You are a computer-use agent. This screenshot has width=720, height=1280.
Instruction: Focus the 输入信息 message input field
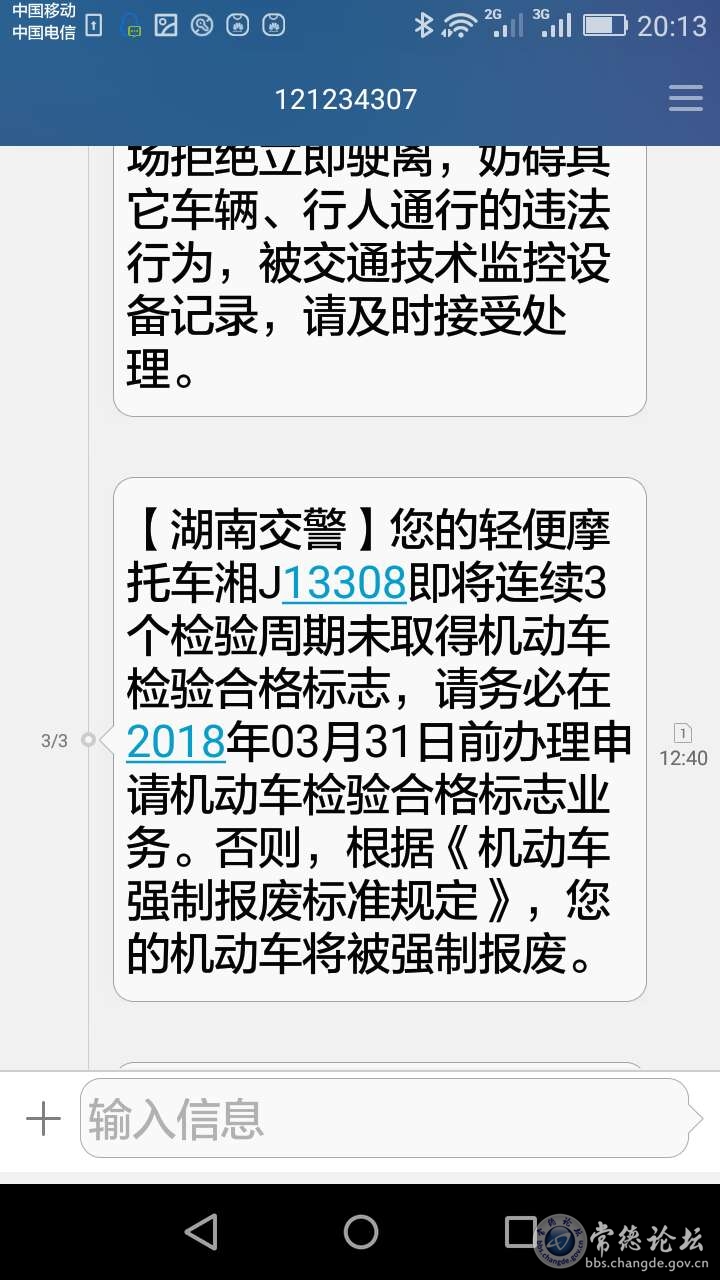tap(380, 1118)
